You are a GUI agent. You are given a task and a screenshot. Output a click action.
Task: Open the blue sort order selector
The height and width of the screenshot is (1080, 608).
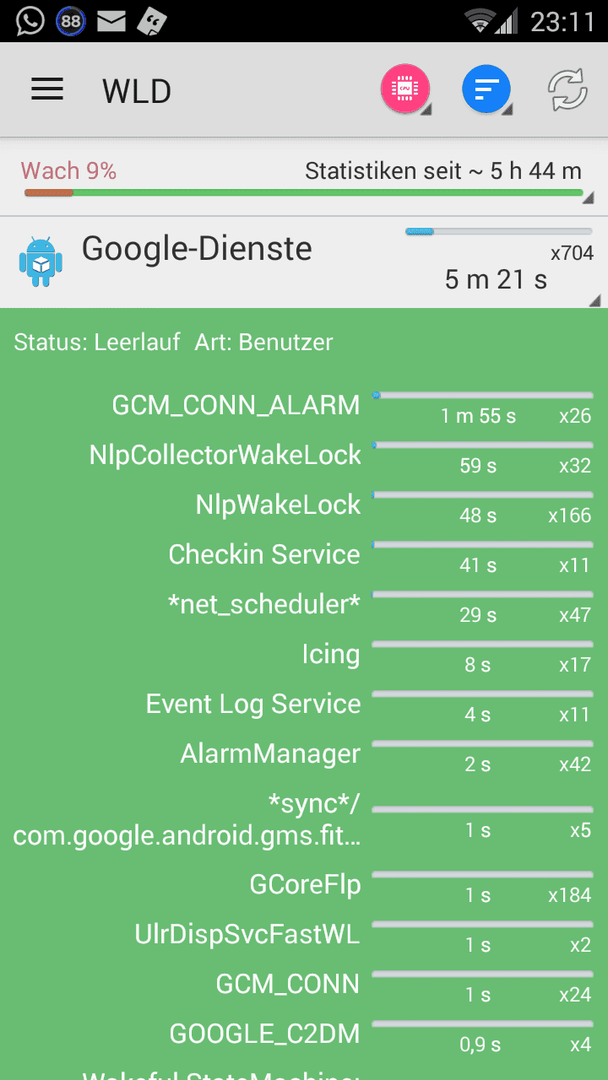point(487,90)
